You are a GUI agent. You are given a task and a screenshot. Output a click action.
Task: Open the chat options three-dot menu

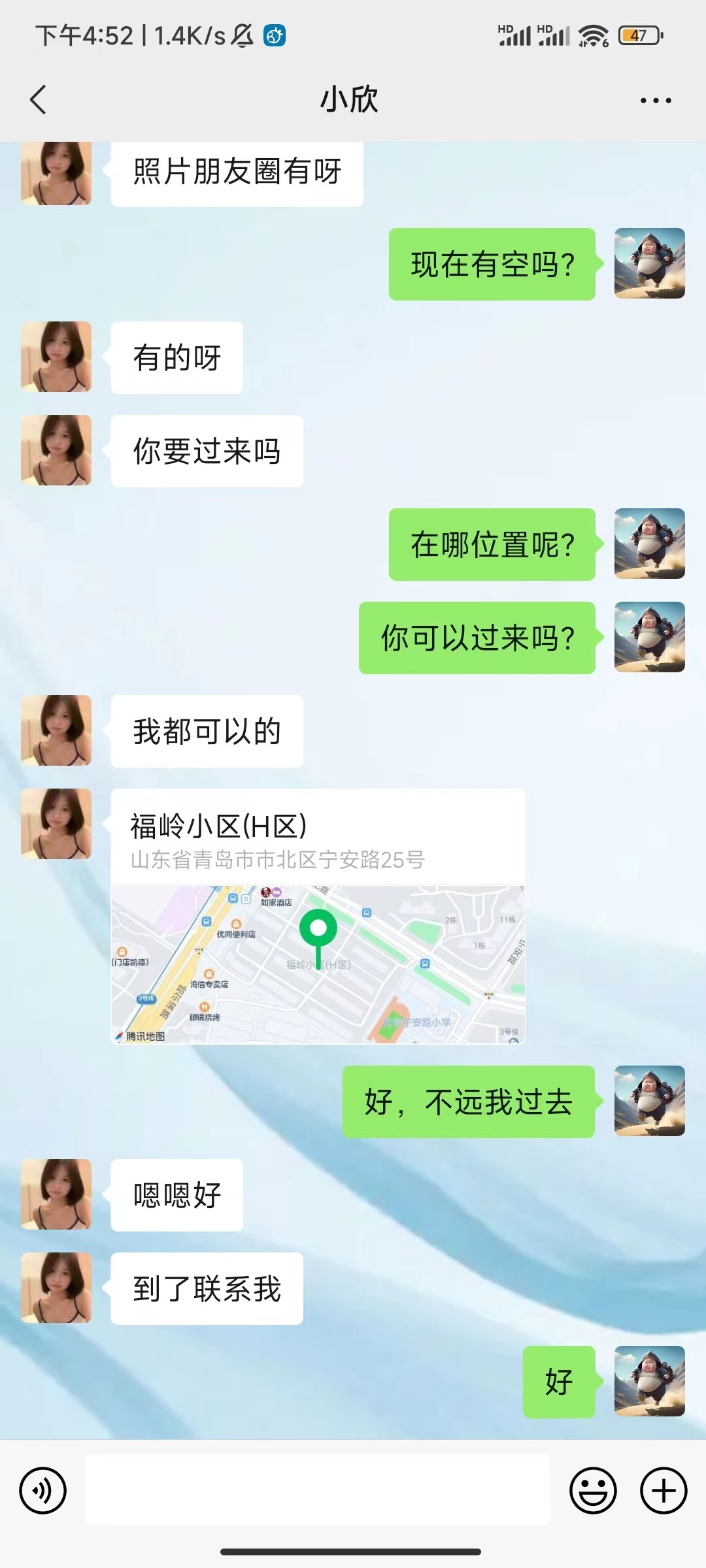tap(655, 101)
